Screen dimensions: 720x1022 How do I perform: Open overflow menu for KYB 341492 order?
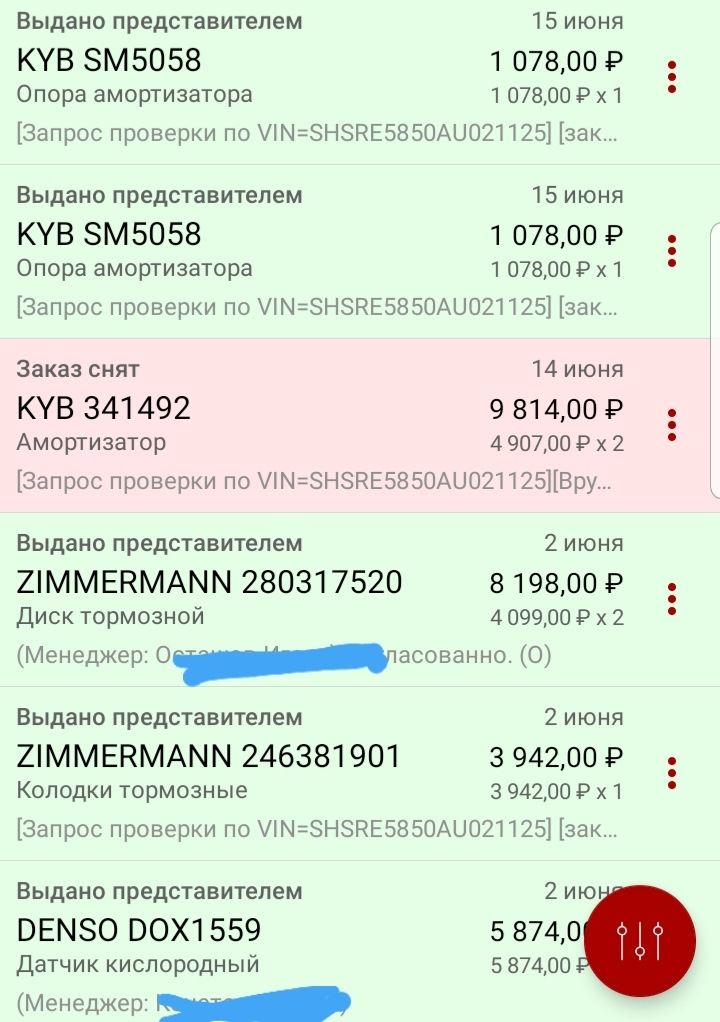(x=672, y=425)
